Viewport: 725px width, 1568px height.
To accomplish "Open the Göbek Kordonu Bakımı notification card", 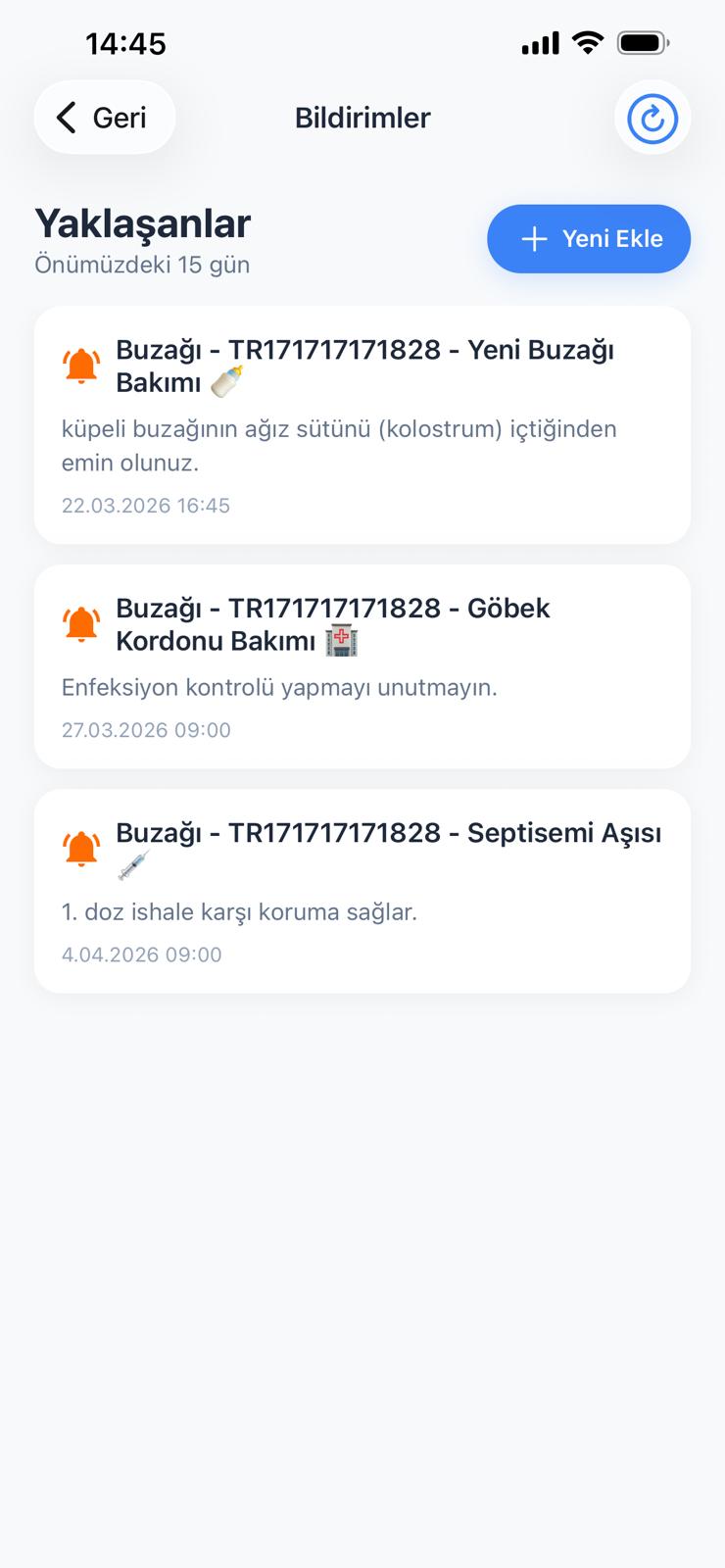I will click(x=362, y=665).
